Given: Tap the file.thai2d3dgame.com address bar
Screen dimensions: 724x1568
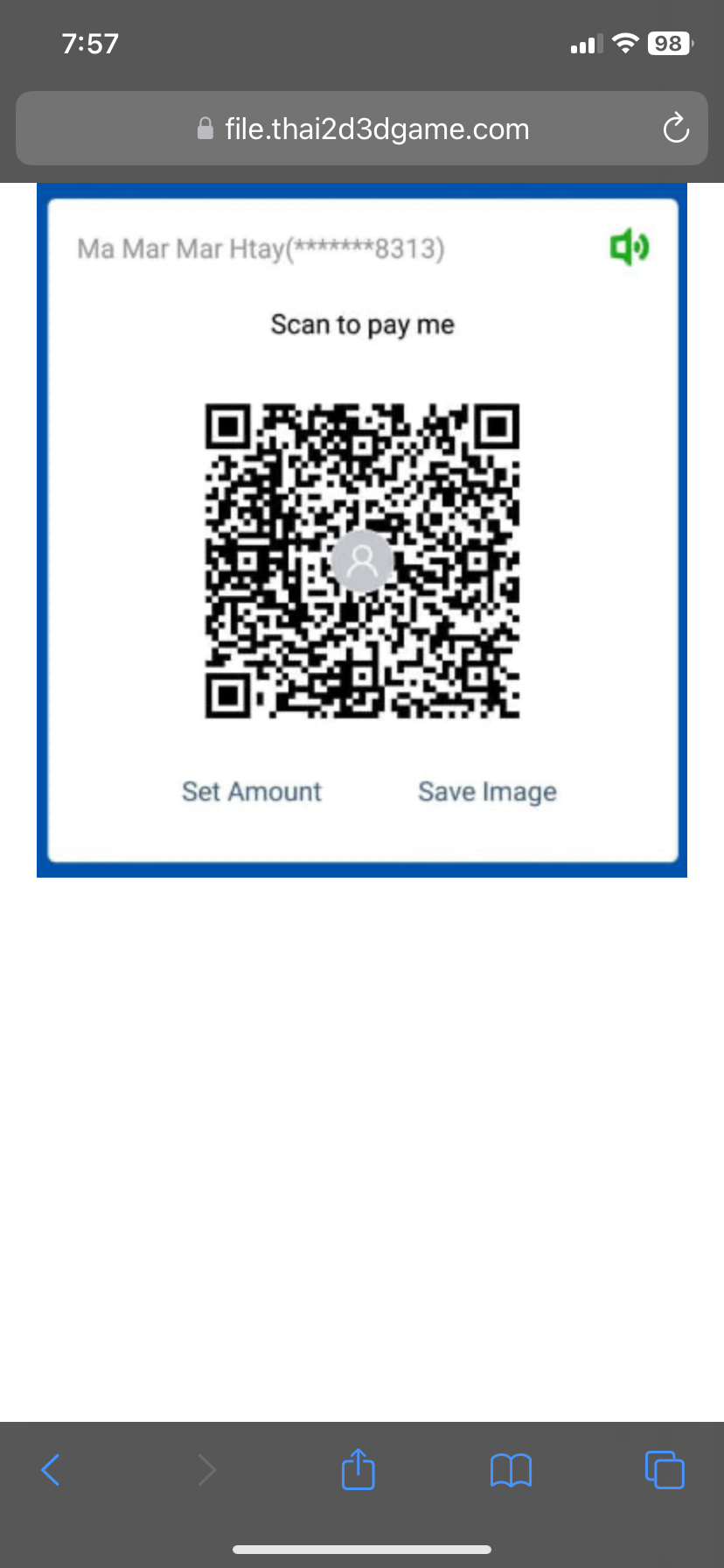Looking at the screenshot, I should (362, 129).
